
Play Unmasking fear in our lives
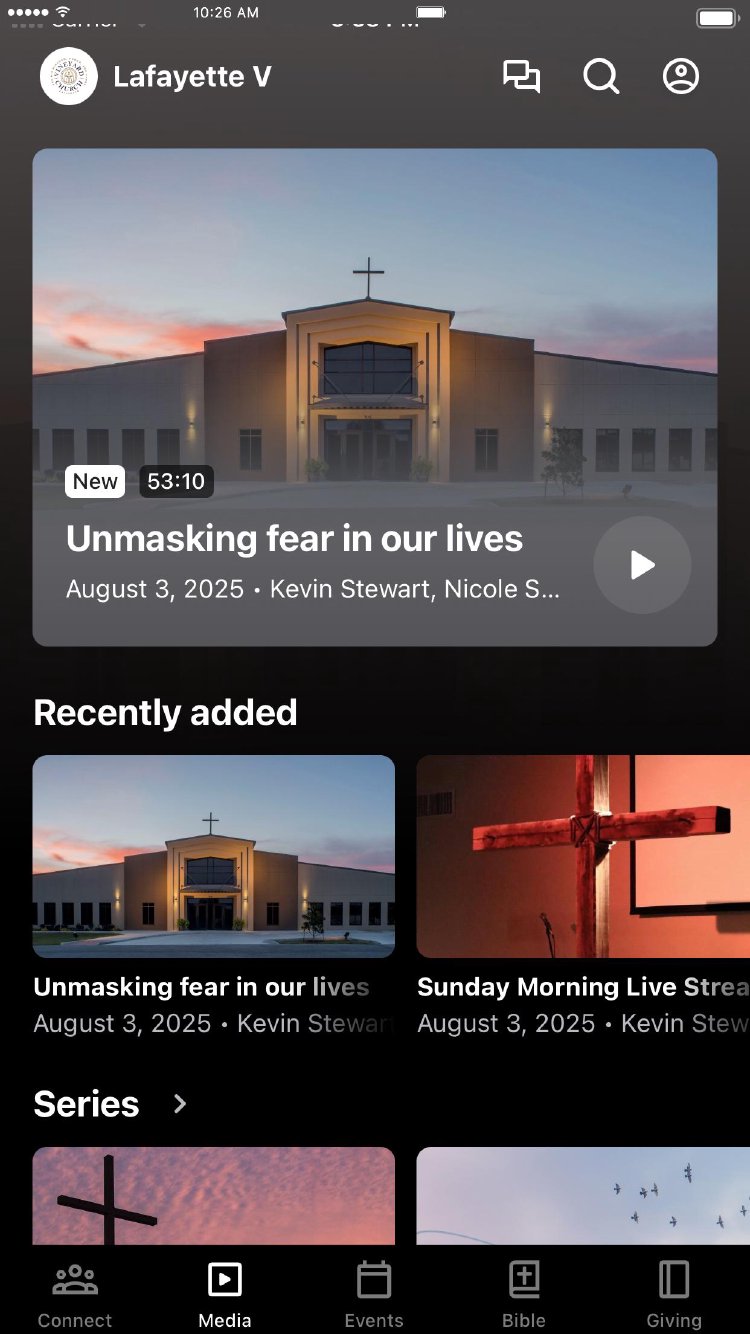(642, 565)
